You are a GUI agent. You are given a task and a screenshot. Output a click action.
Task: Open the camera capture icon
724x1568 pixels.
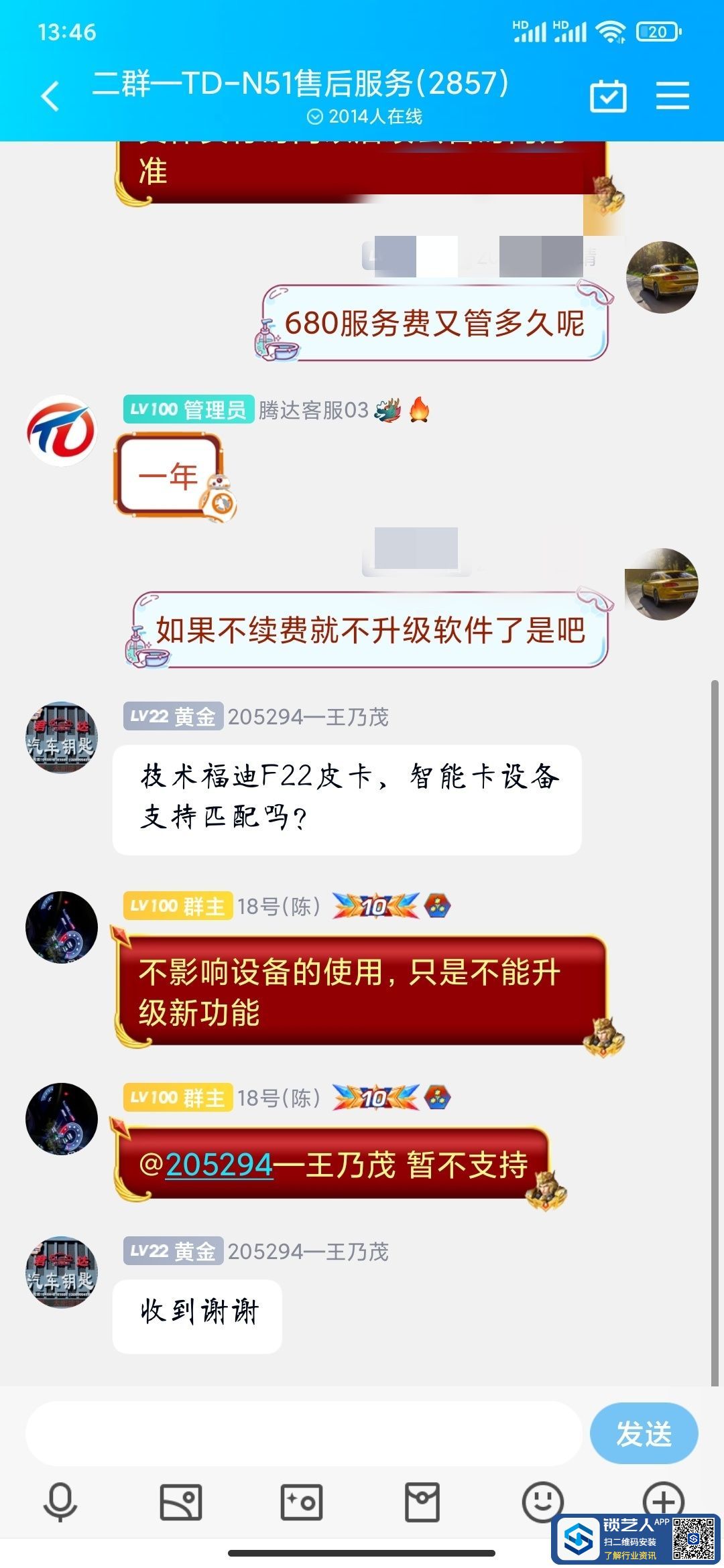point(302,1502)
